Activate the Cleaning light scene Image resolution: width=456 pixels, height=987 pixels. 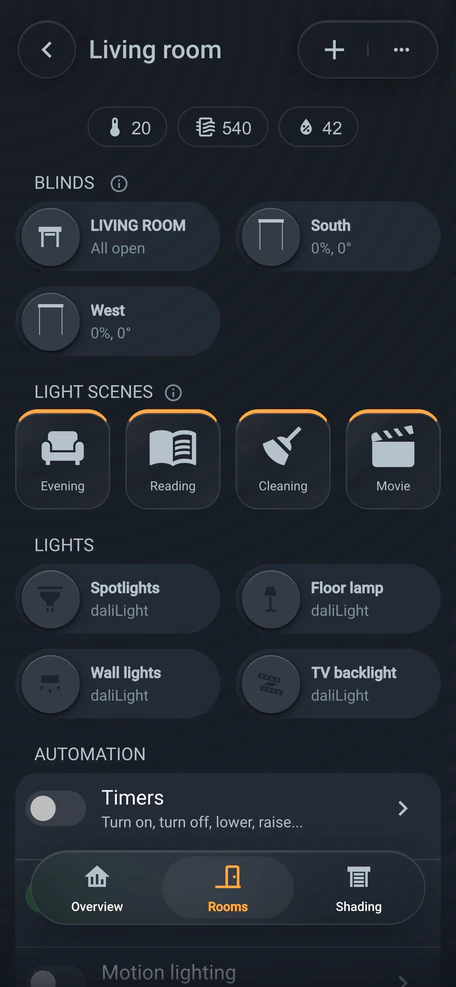point(283,459)
